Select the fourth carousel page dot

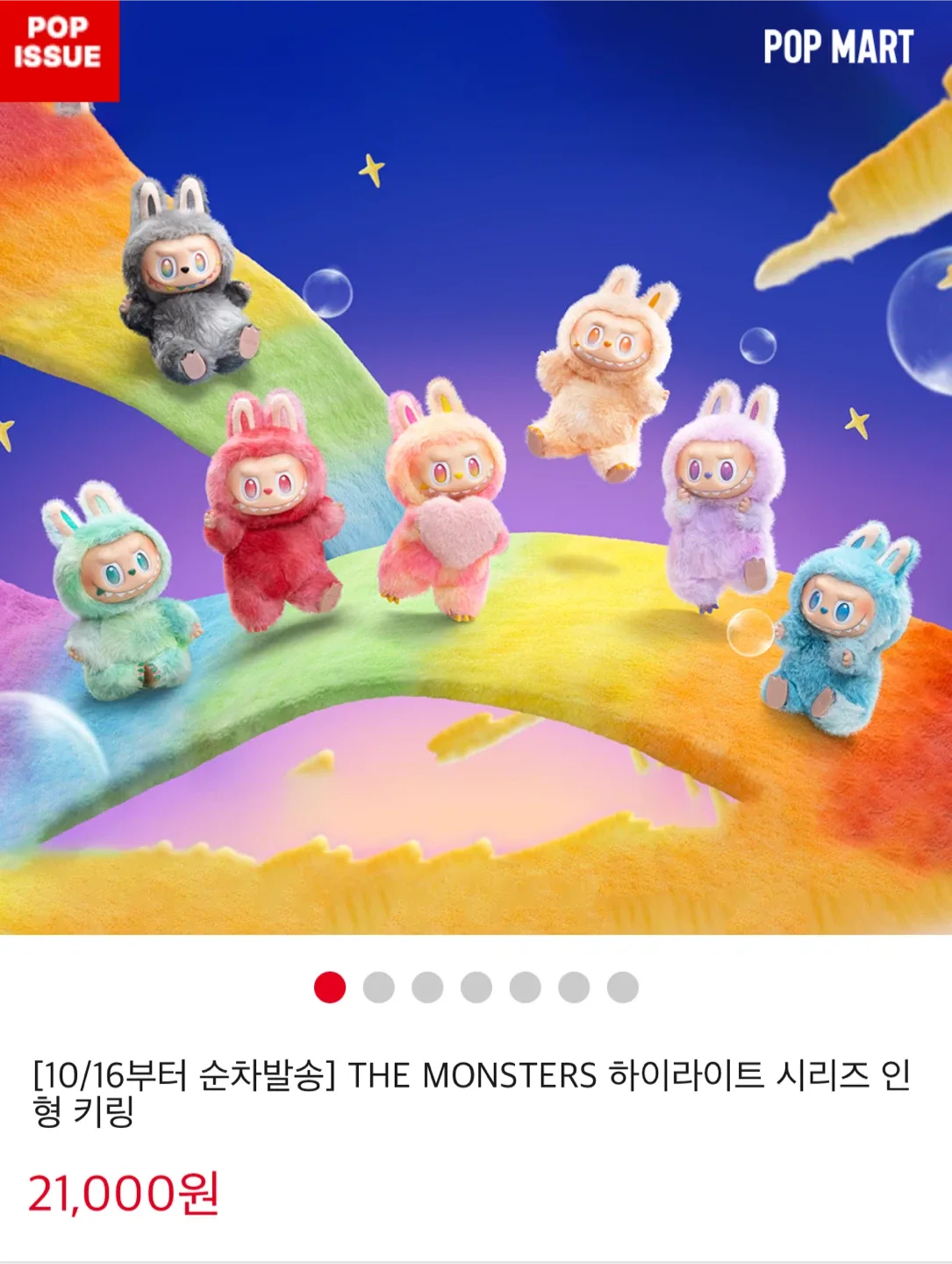pyautogui.click(x=476, y=987)
